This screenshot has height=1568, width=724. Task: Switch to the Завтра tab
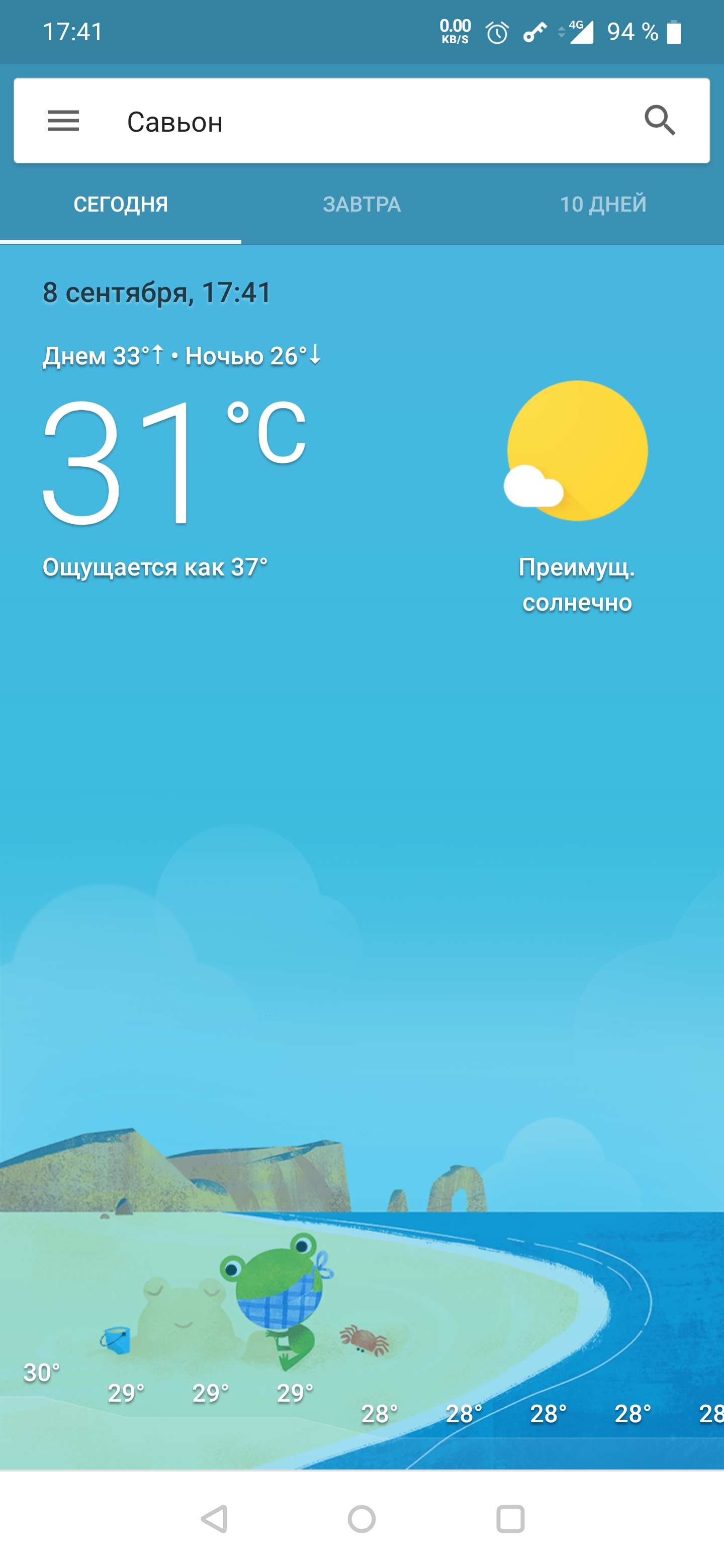click(361, 205)
